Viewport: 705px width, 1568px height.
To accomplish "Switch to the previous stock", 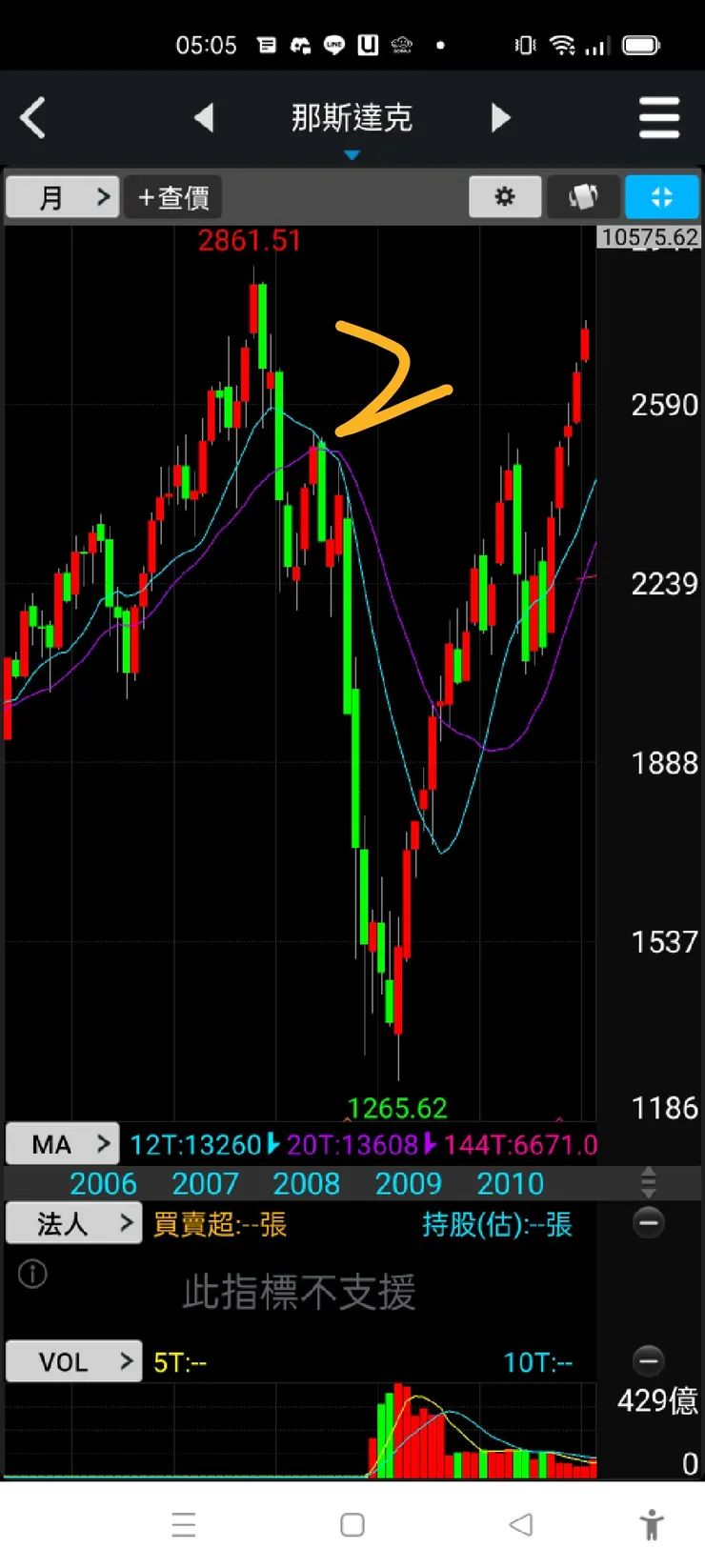I will [204, 118].
